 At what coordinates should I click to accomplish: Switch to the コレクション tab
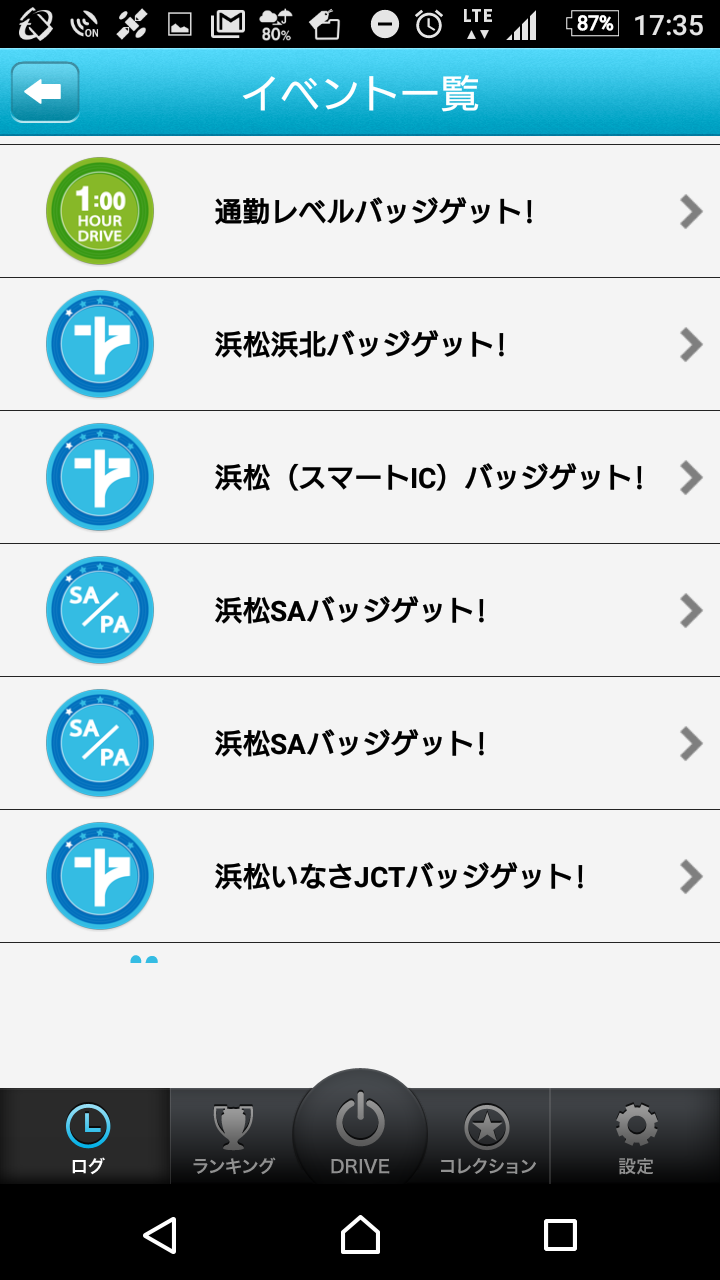pyautogui.click(x=487, y=1137)
